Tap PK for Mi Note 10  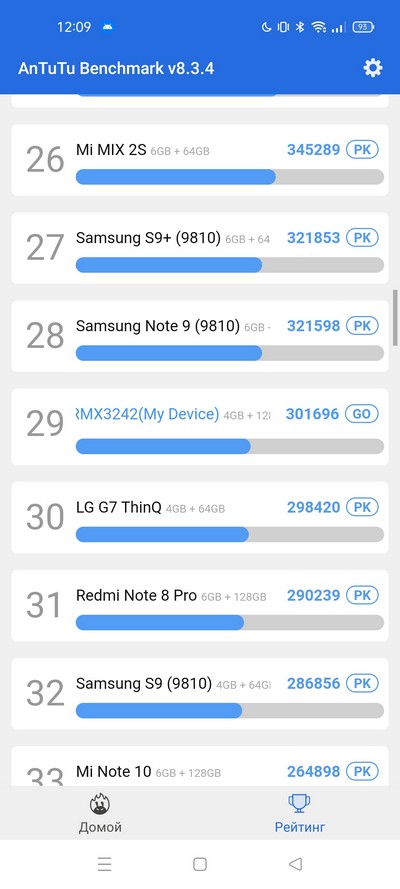362,772
